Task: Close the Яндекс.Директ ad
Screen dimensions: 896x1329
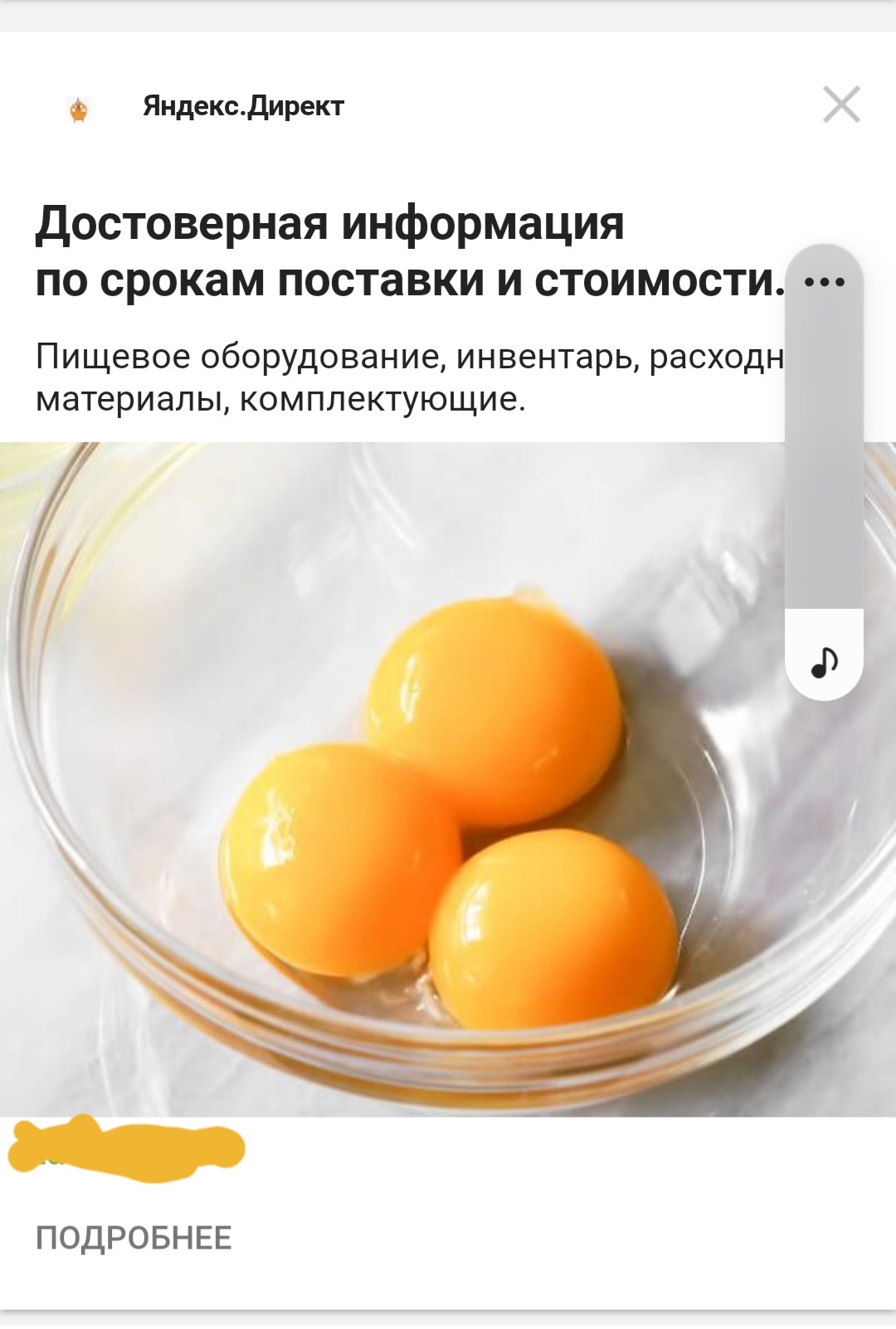Action: tap(841, 105)
